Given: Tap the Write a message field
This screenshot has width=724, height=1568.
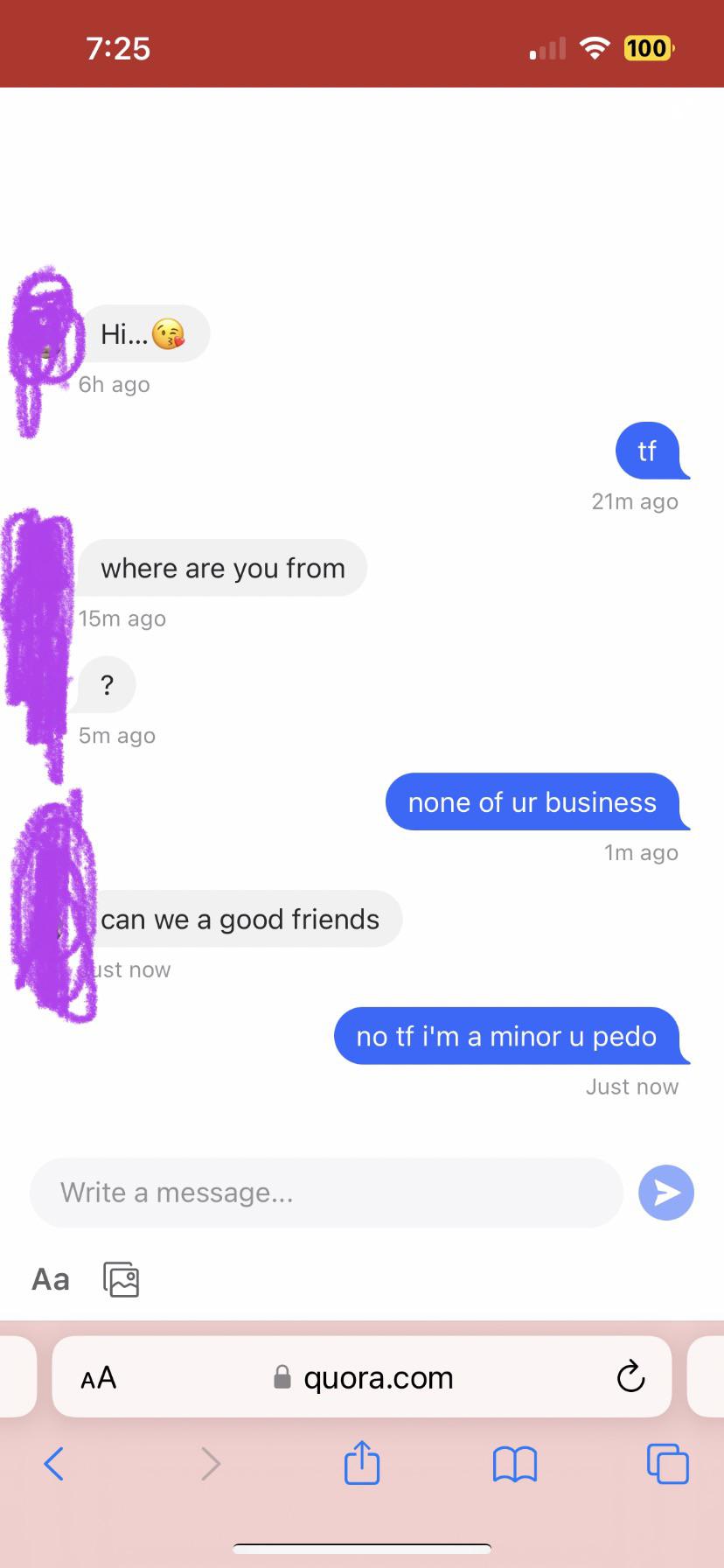Looking at the screenshot, I should click(325, 1193).
